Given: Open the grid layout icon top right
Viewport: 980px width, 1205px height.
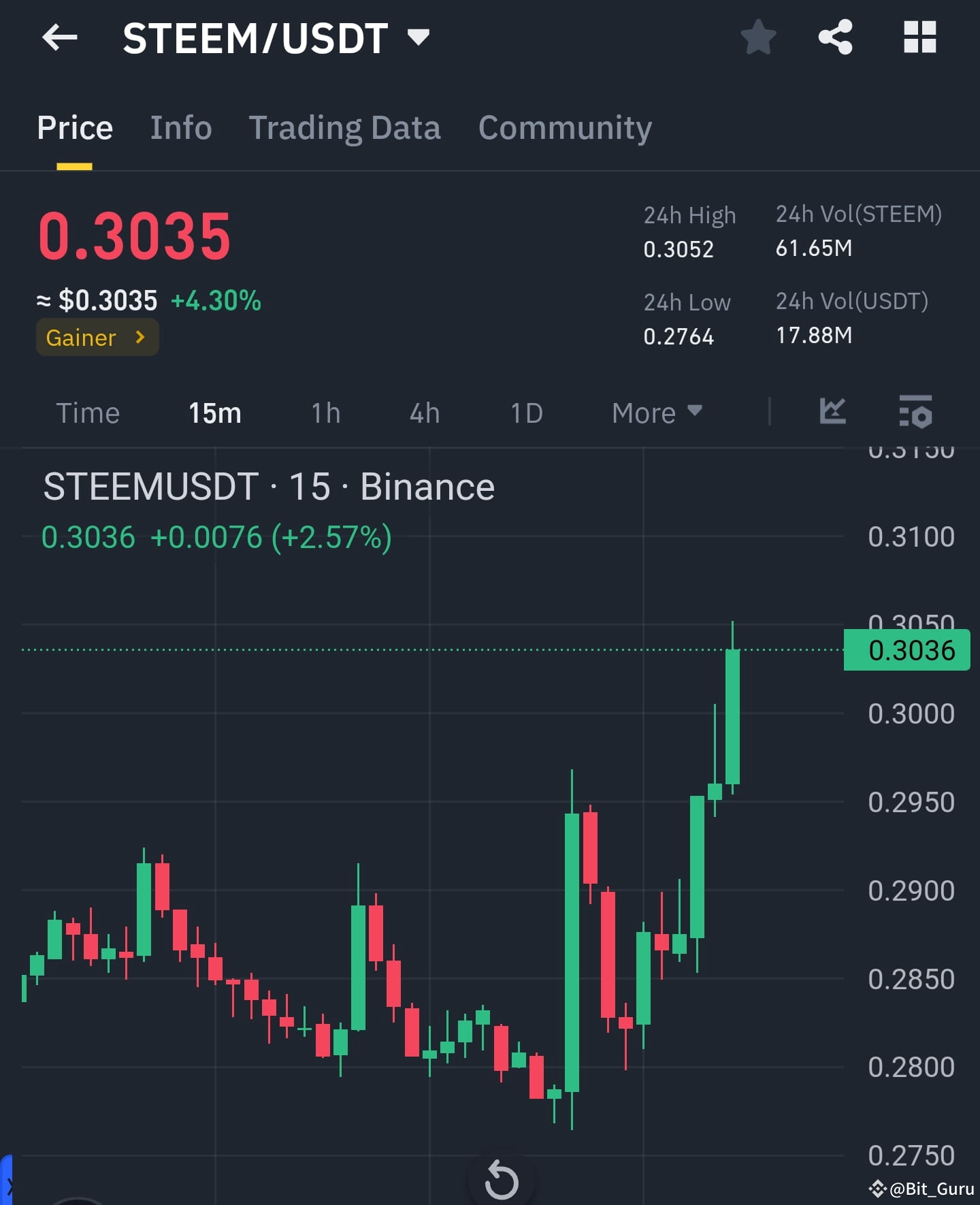Looking at the screenshot, I should pyautogui.click(x=920, y=39).
